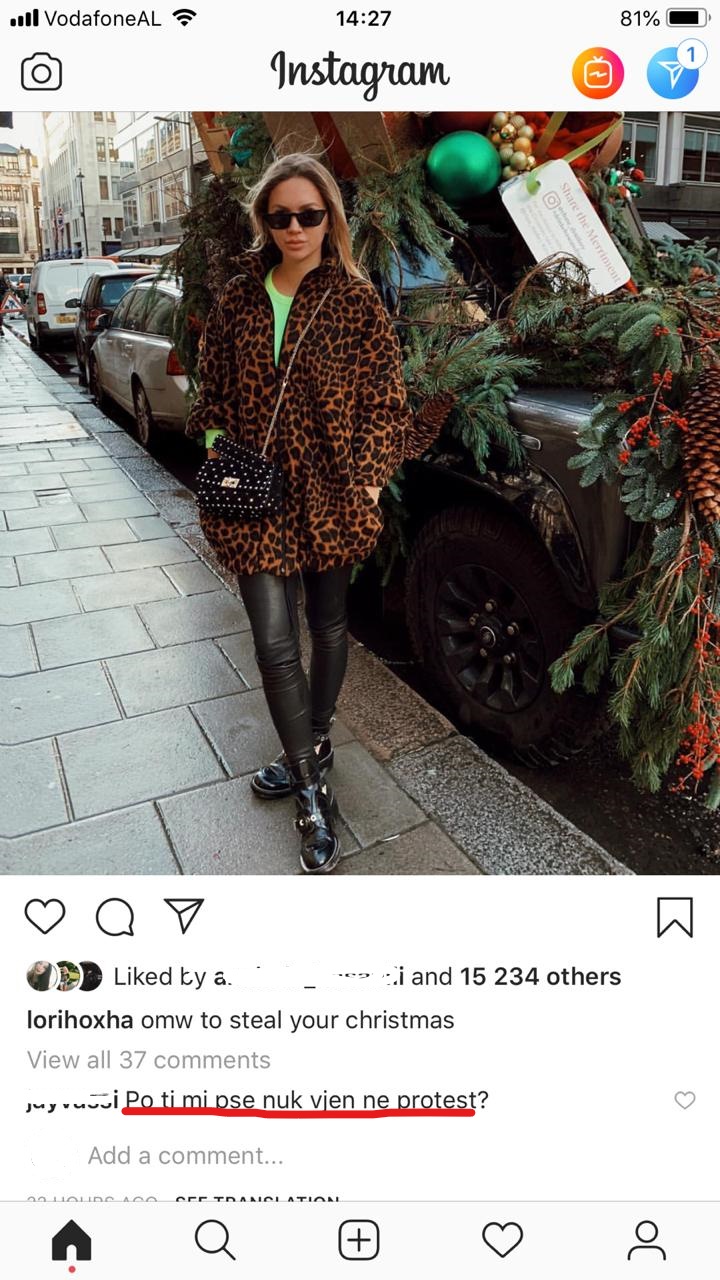View all 37 comments
Screen dimensions: 720x1280
coord(148,1060)
